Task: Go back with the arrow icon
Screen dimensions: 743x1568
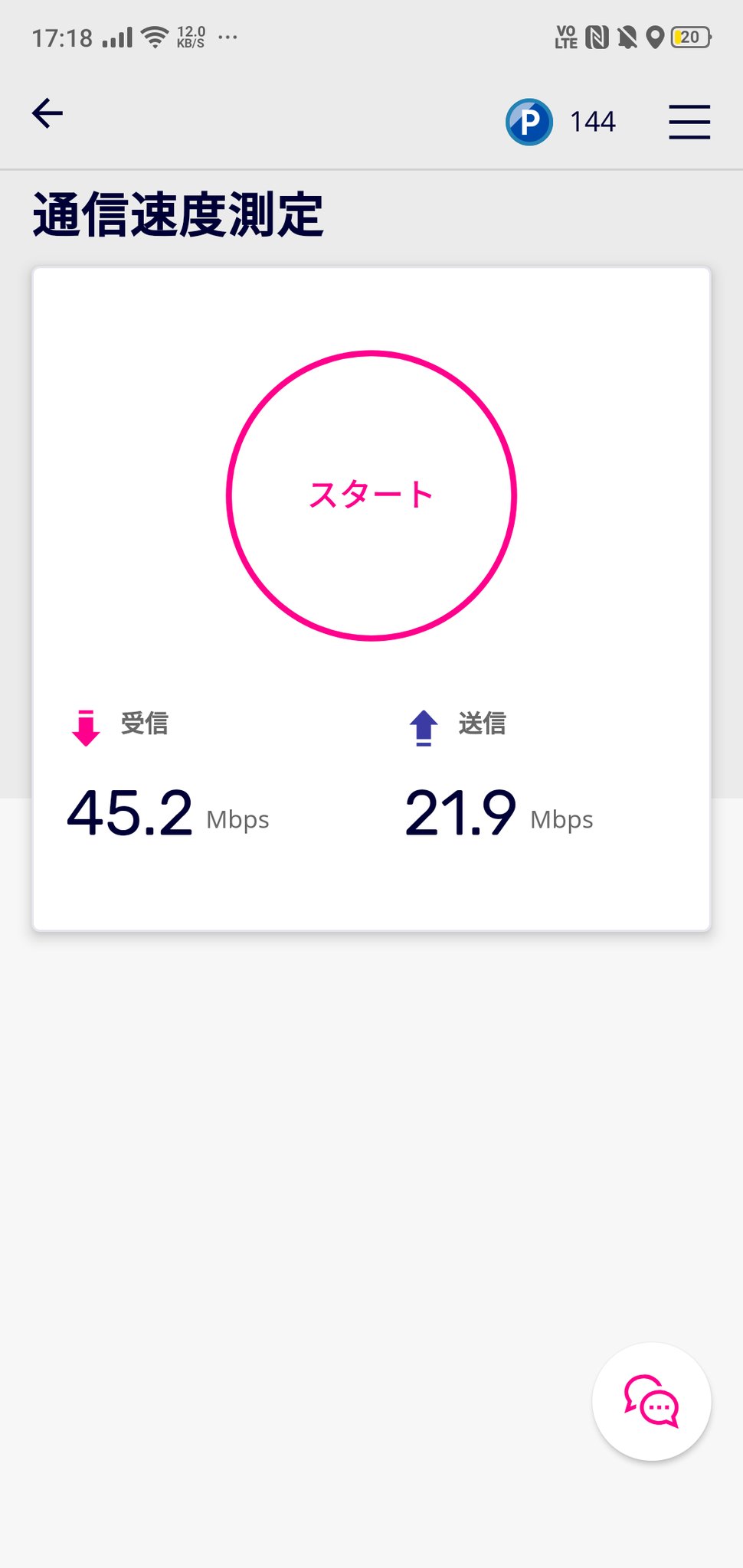Action: 47,113
